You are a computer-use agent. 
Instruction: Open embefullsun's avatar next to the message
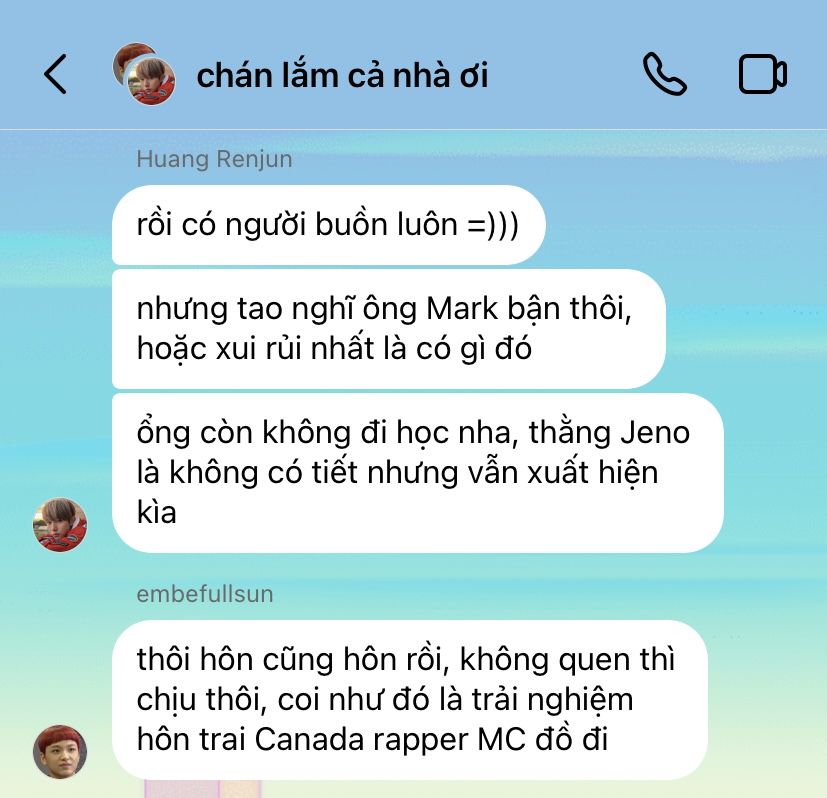coord(60,752)
